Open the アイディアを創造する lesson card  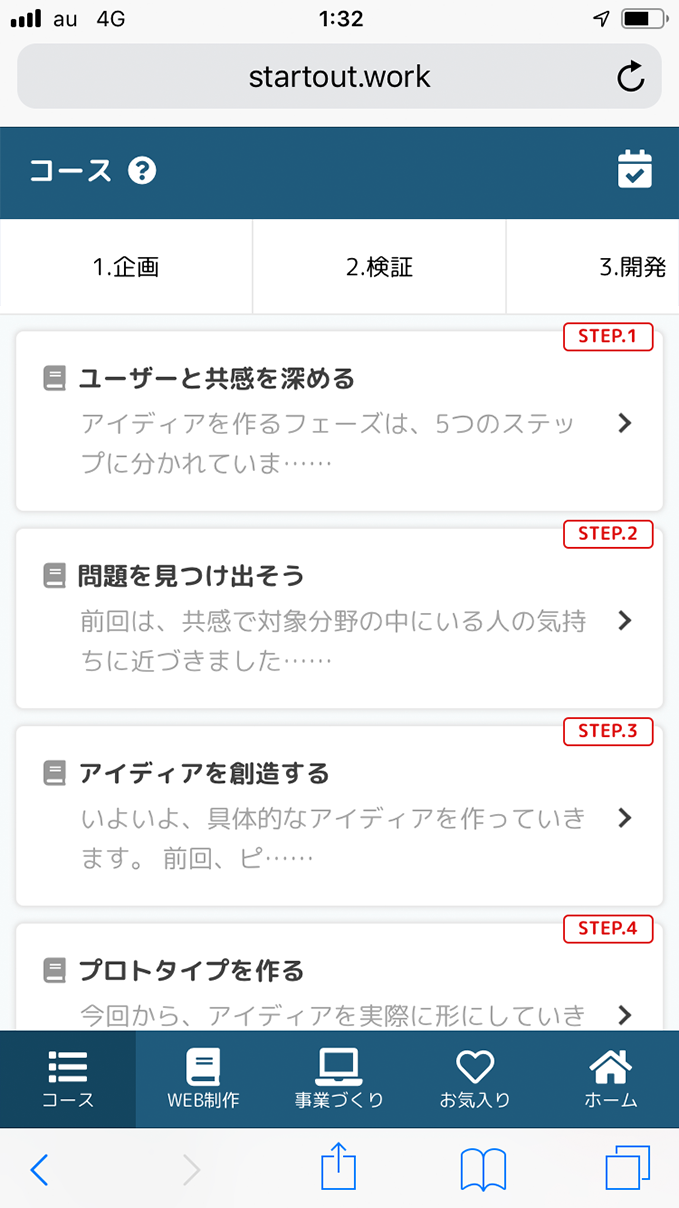pyautogui.click(x=339, y=816)
